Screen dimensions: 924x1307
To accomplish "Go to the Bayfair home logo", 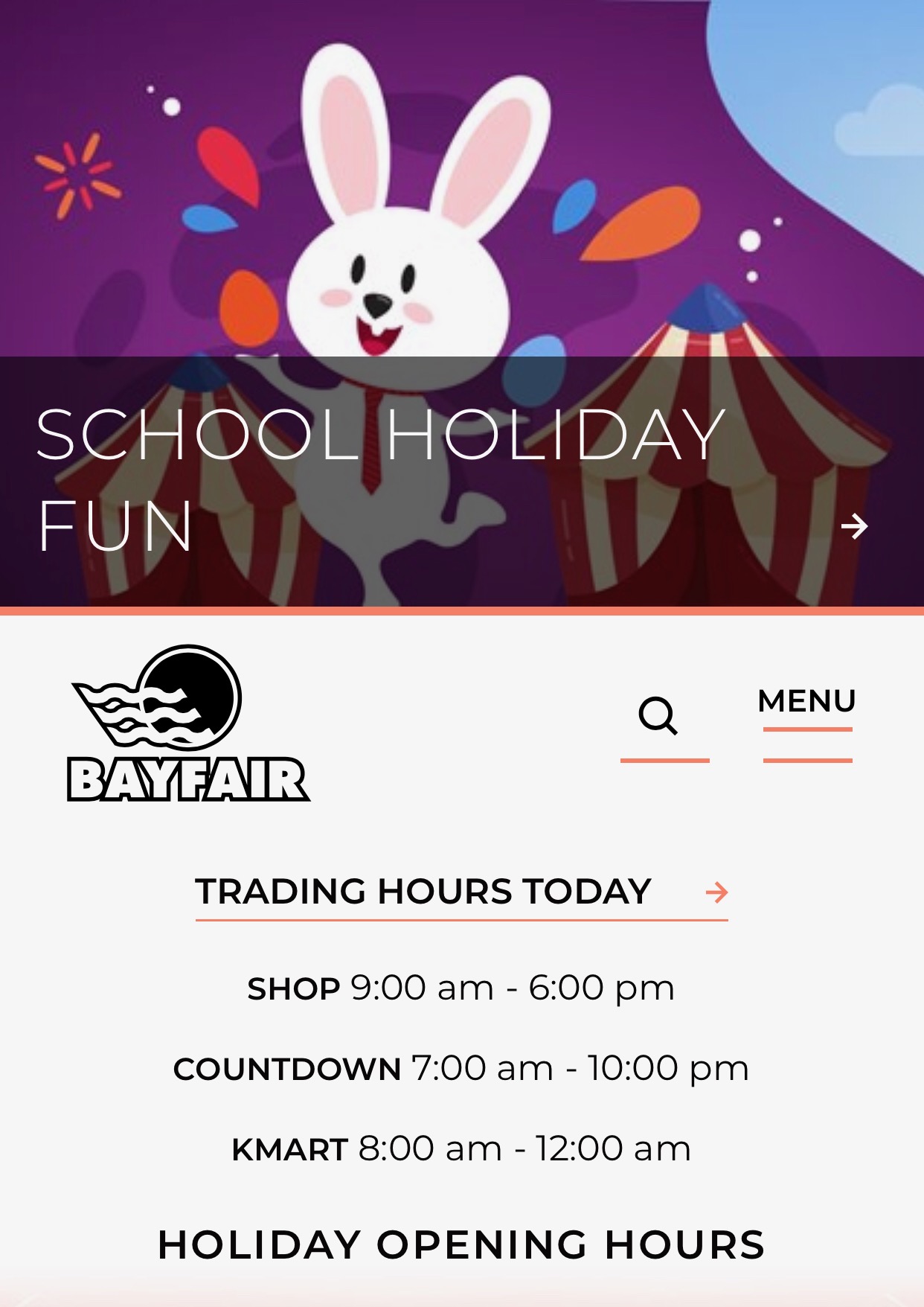I will pos(188,723).
